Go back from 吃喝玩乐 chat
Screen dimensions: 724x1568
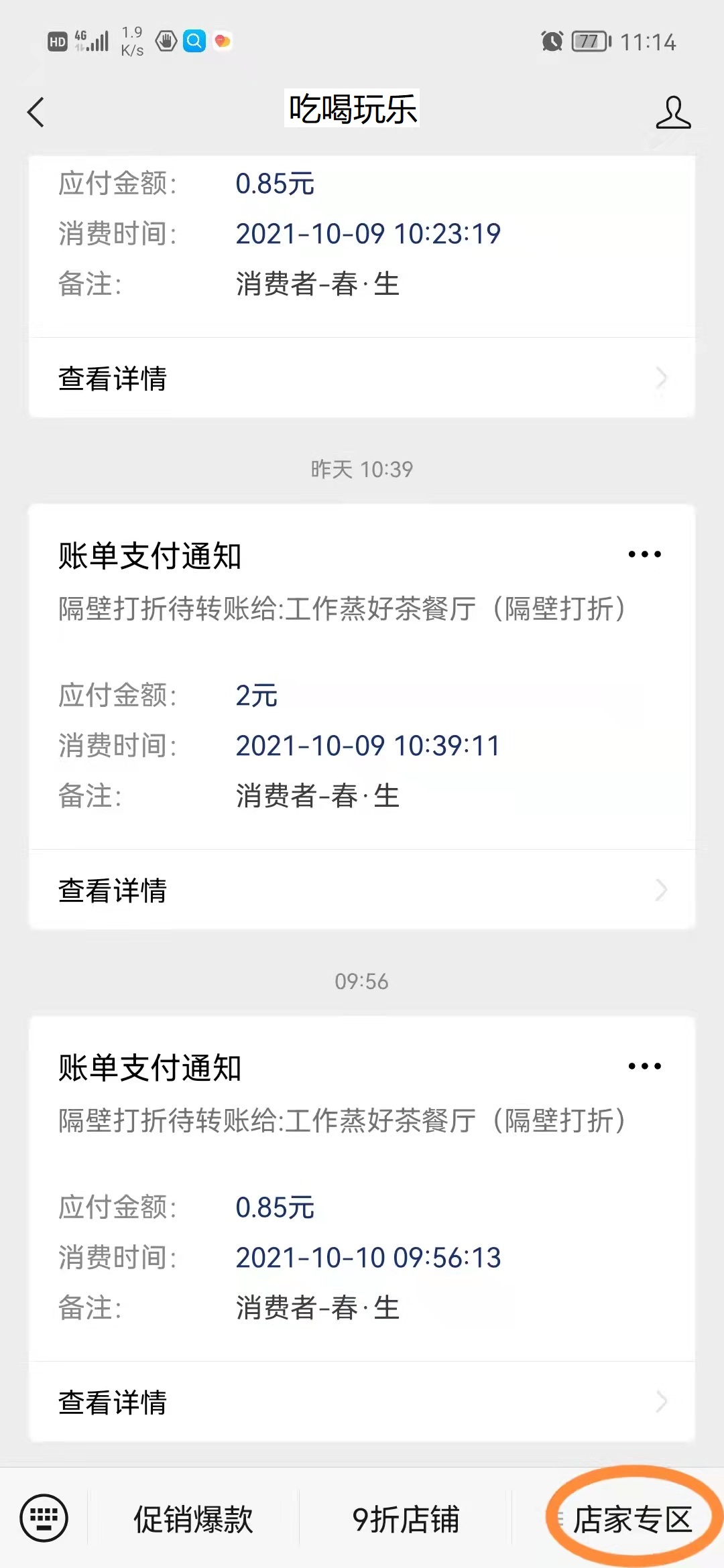point(36,112)
